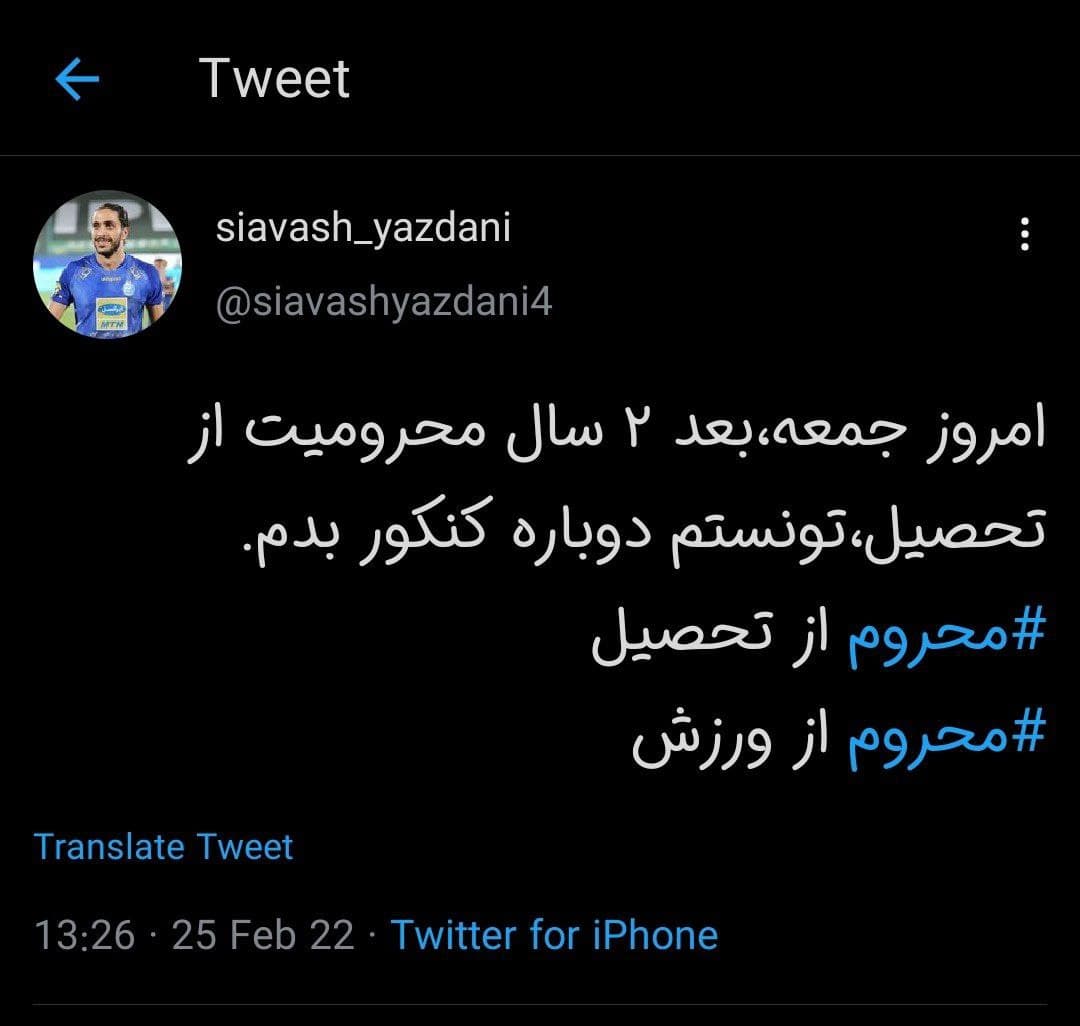Screen dimensions: 1080x1026
Task: Tap Translate Tweet
Action: coord(164,847)
